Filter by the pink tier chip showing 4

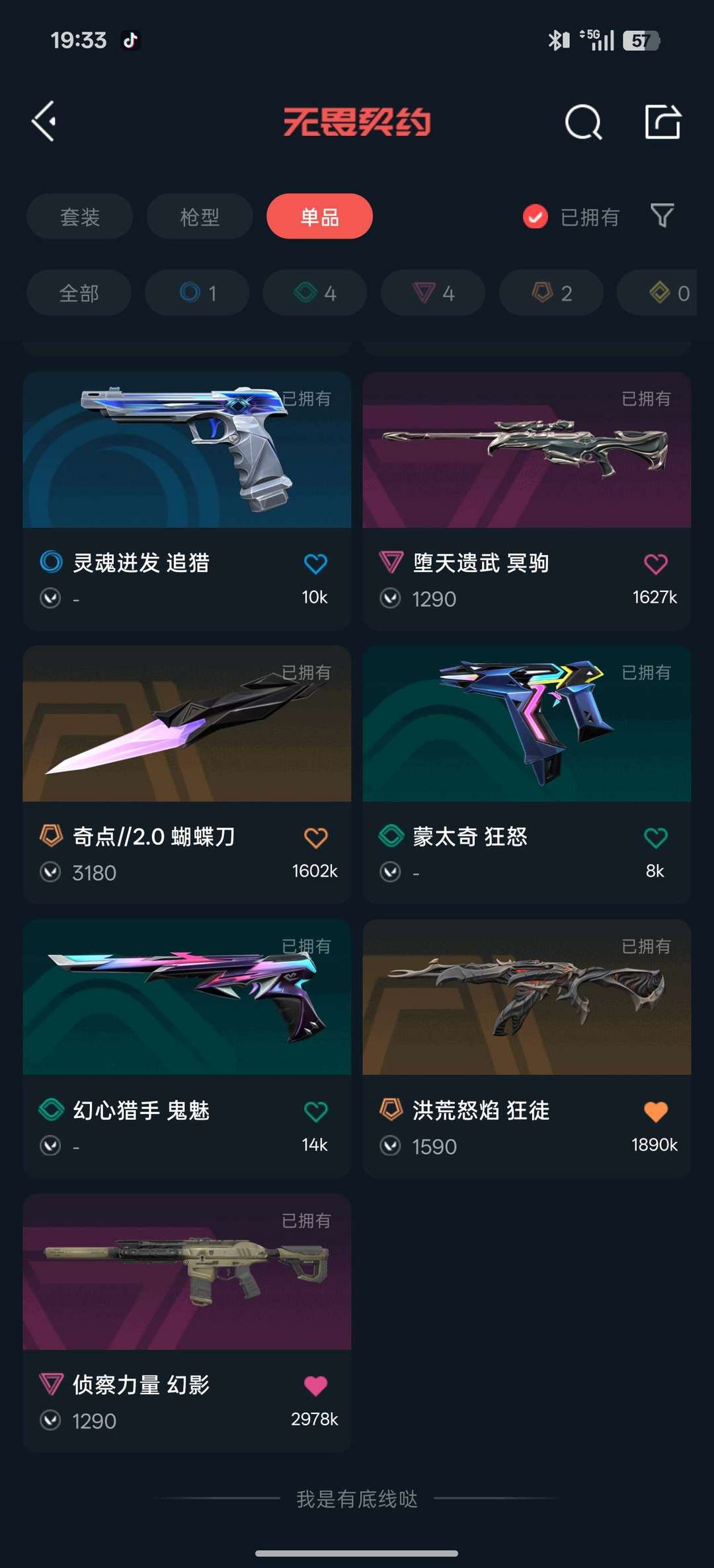[433, 293]
